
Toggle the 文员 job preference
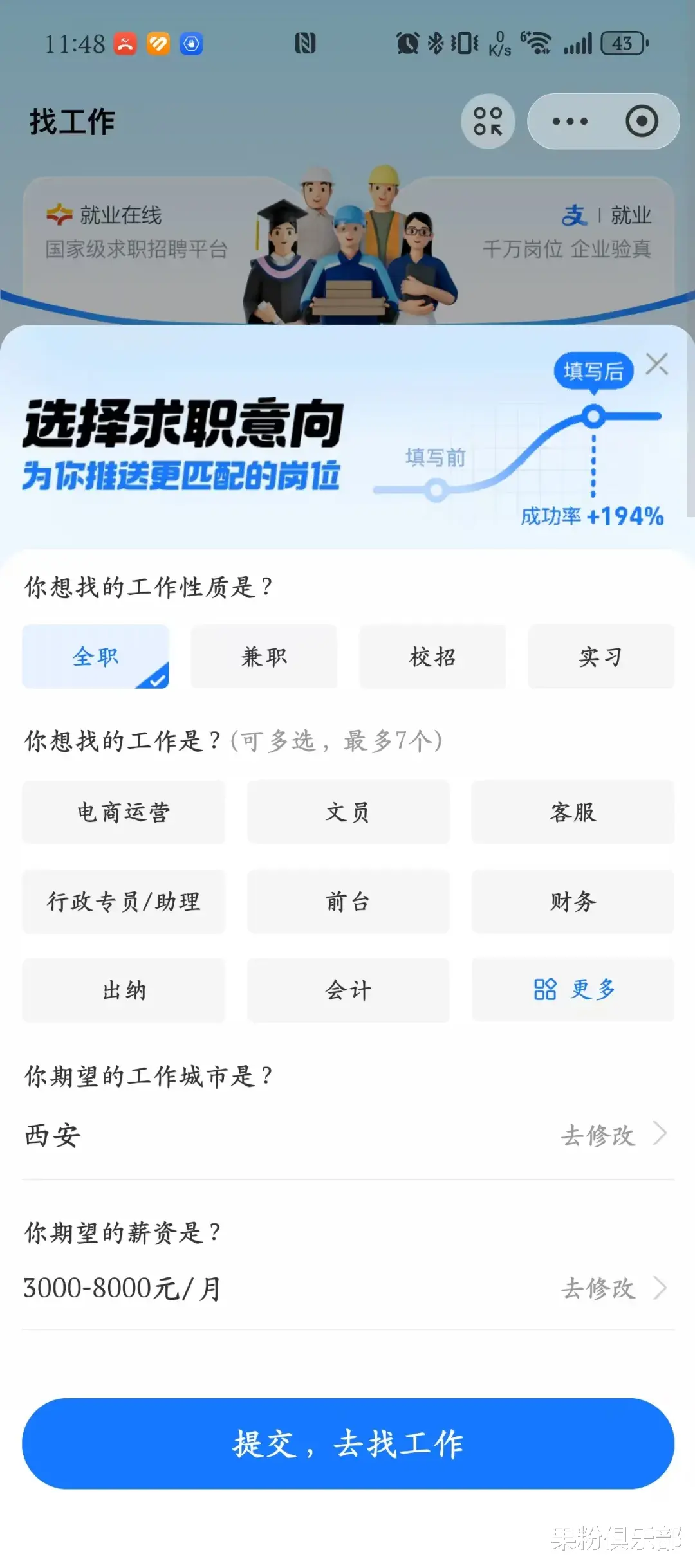[x=347, y=812]
